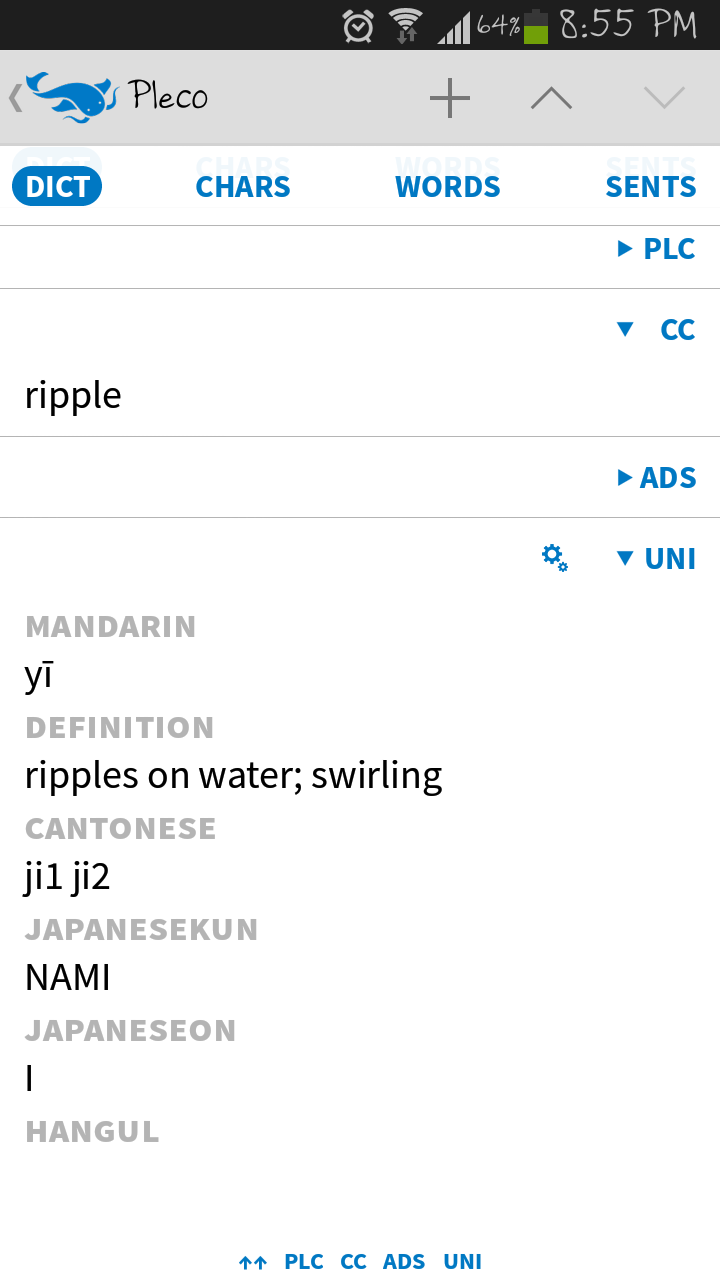Collapse the CC dictionary section
This screenshot has width=720, height=1280.
point(657,330)
